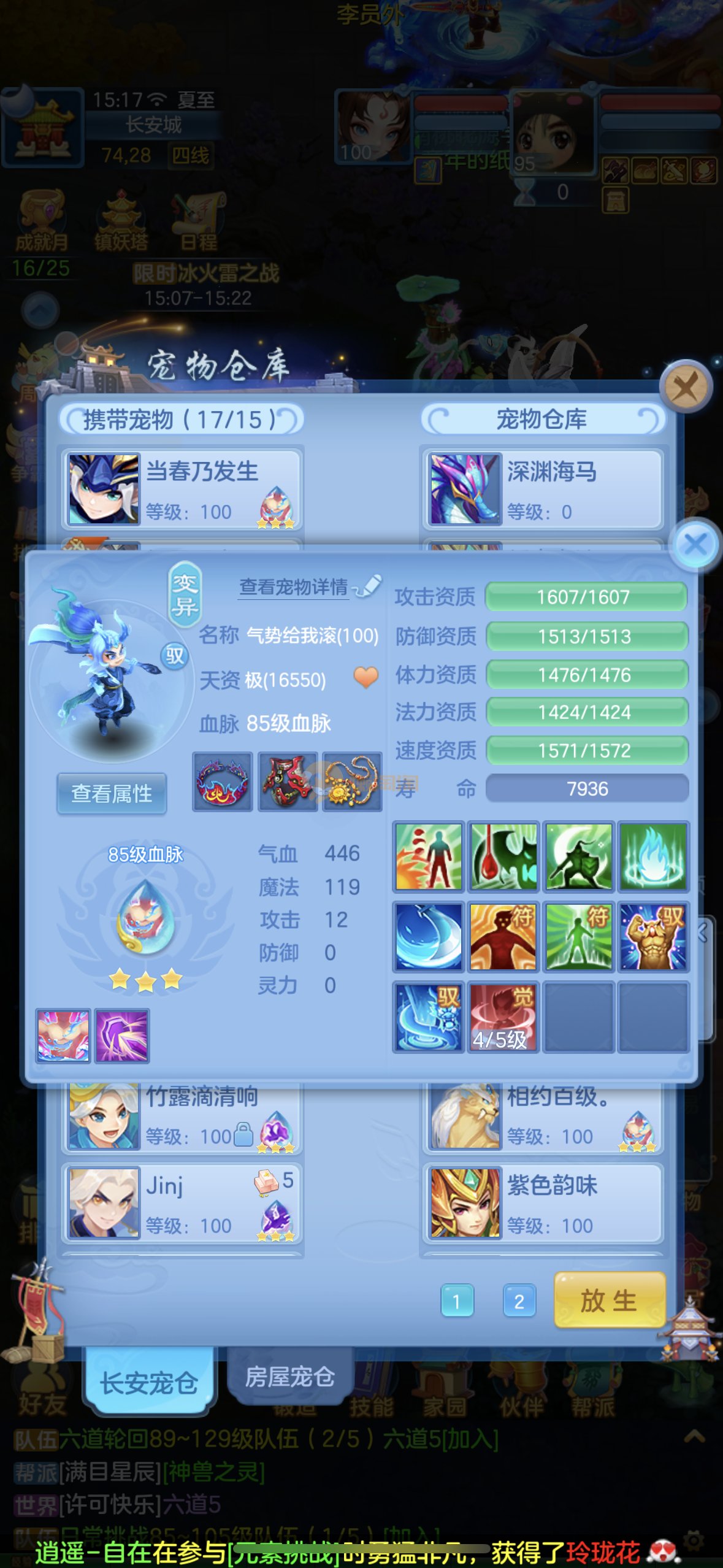The image size is (723, 1568).
Task: Select carried pet Jinj
Action: pyautogui.click(x=181, y=1203)
